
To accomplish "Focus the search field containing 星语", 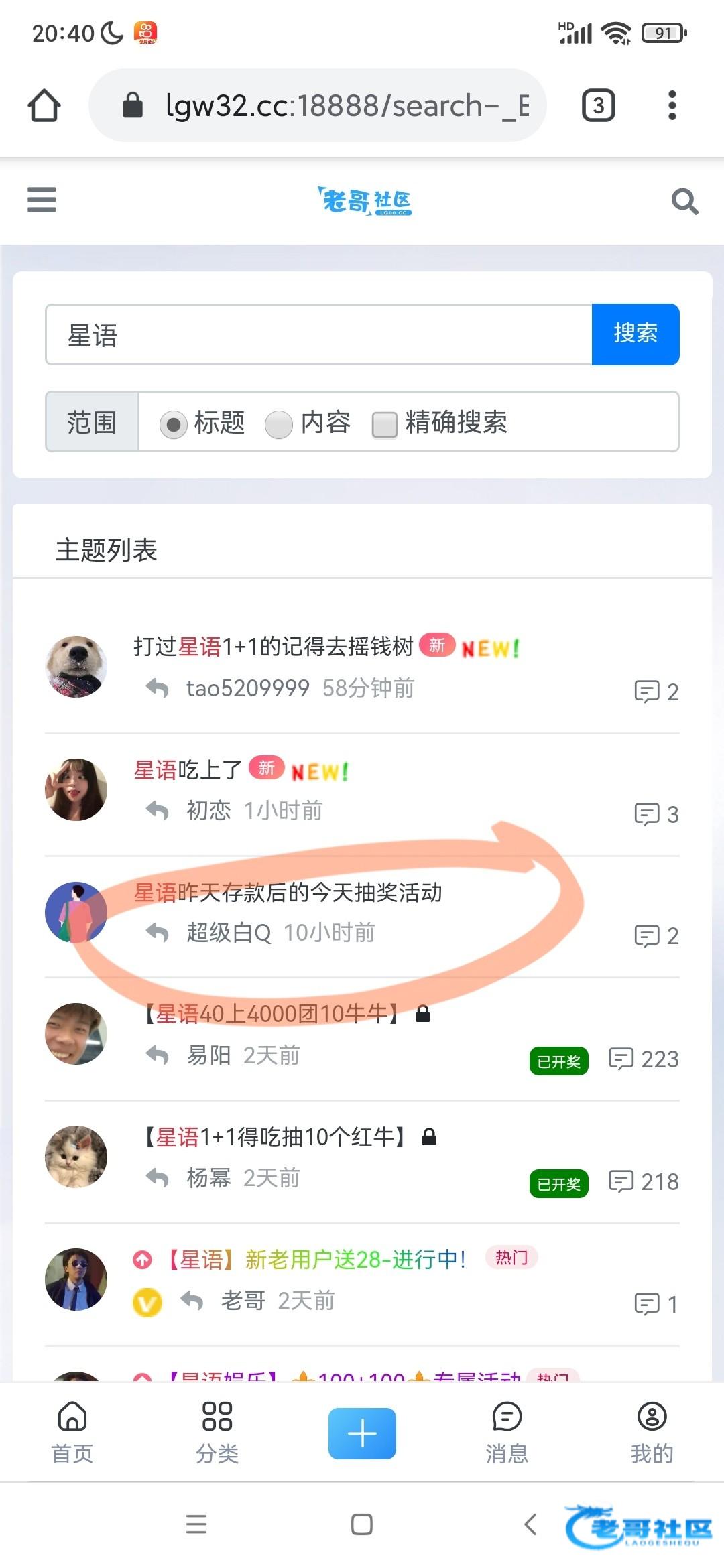I will tap(318, 335).
